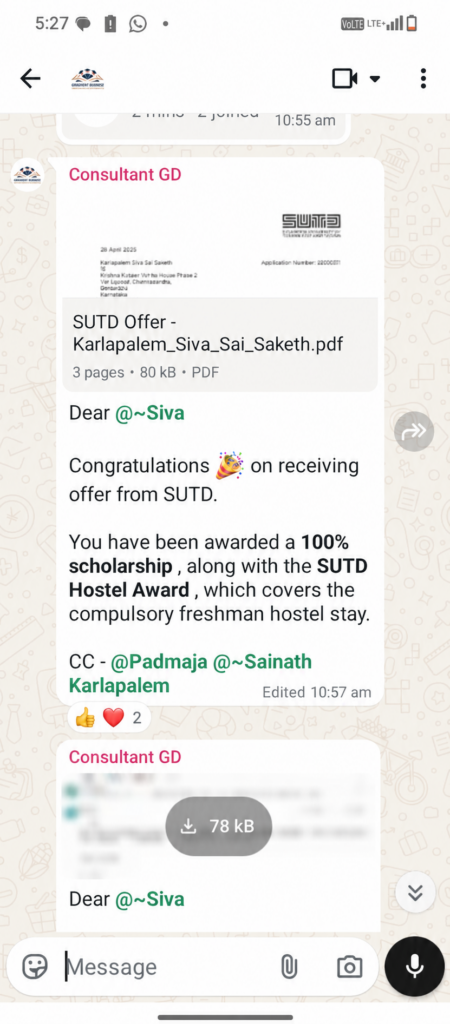The height and width of the screenshot is (1024, 450).
Task: Download the 78 kB blurred image
Action: [218, 826]
